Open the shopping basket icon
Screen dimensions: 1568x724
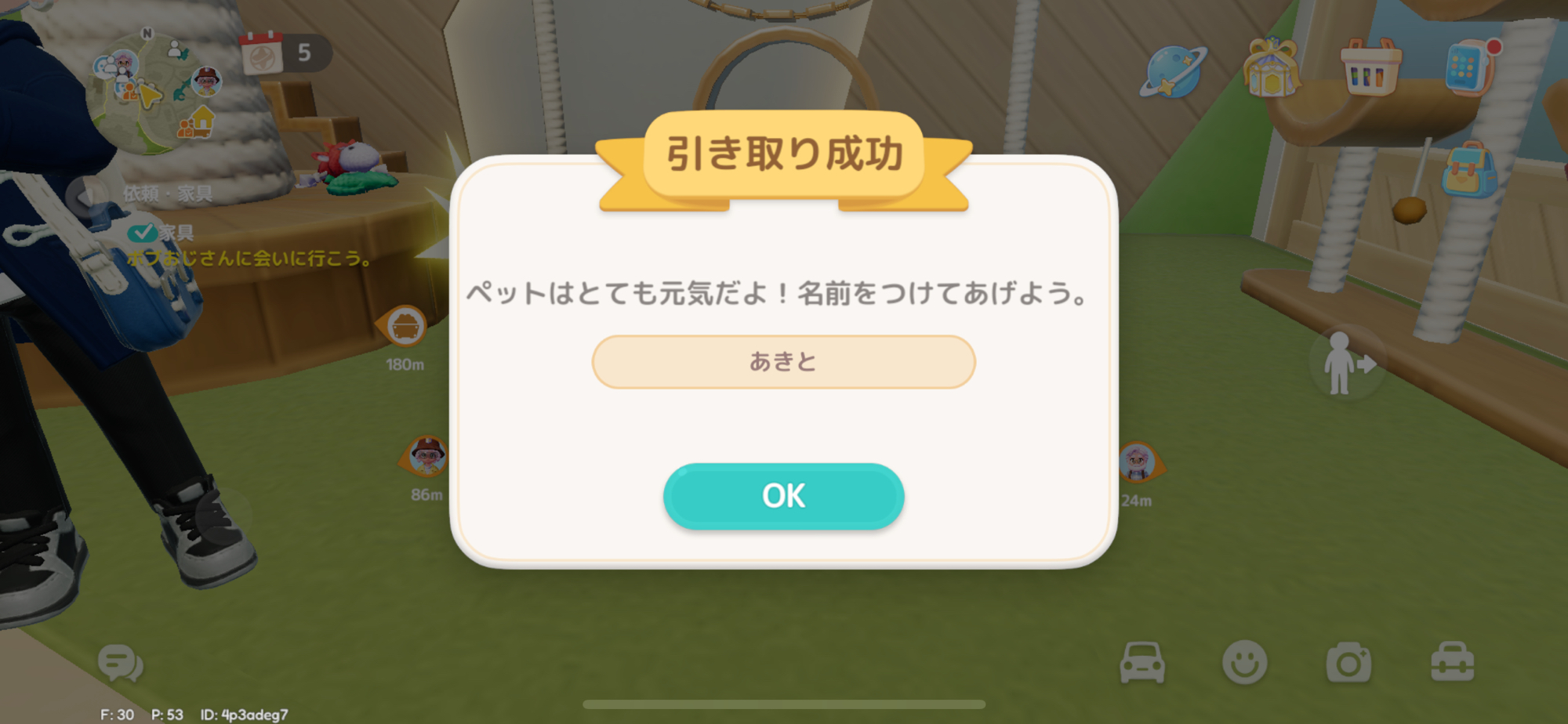point(1370,68)
